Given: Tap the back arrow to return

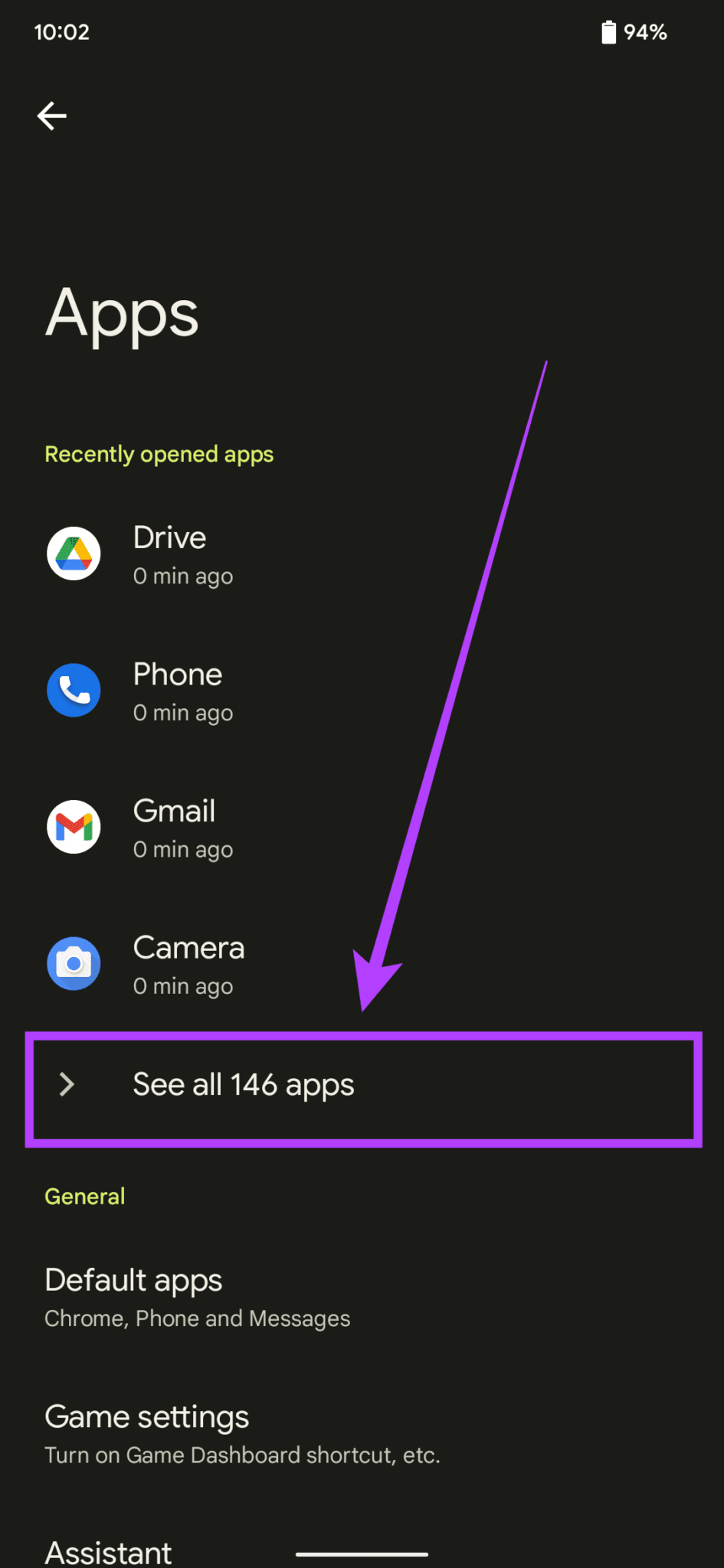Looking at the screenshot, I should tap(51, 116).
